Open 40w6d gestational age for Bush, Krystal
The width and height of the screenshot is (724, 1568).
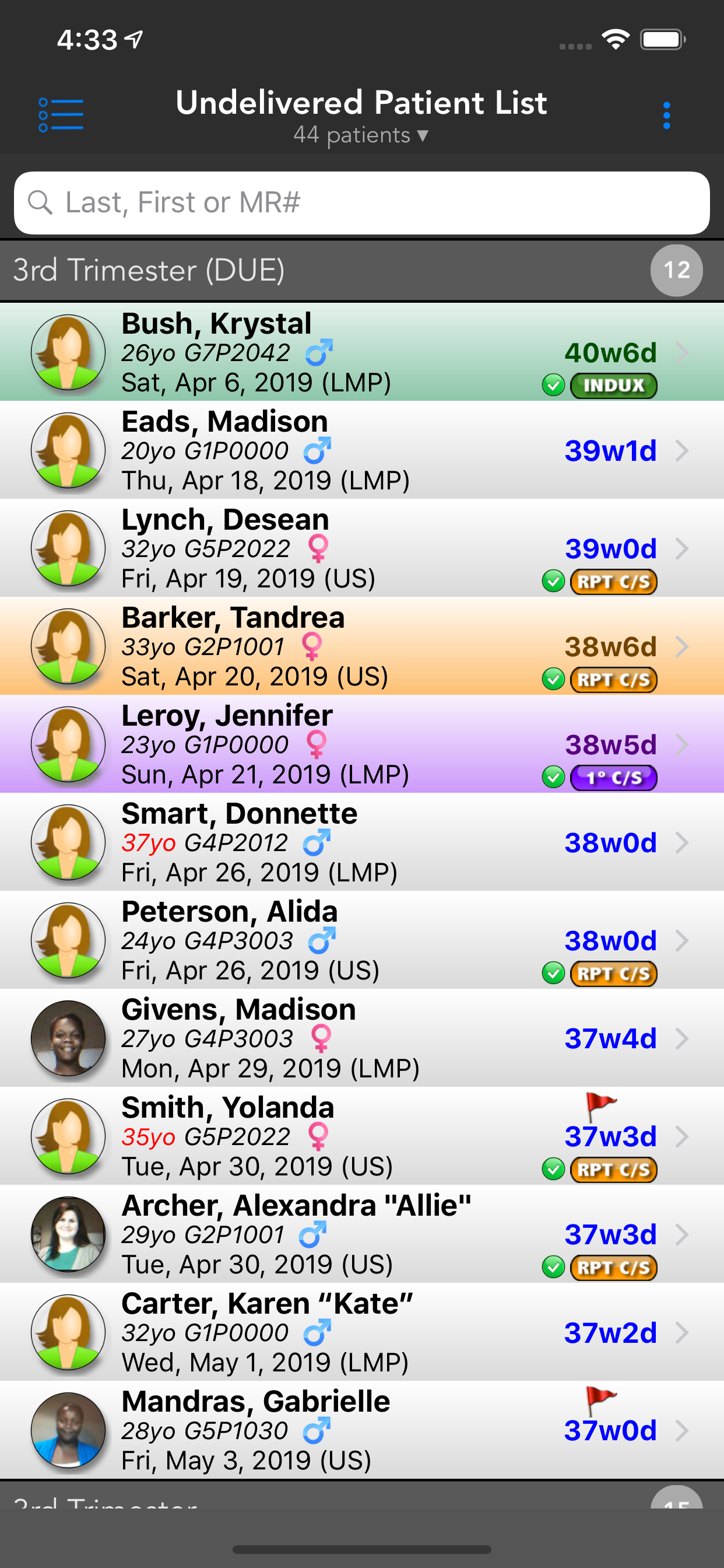coord(610,353)
